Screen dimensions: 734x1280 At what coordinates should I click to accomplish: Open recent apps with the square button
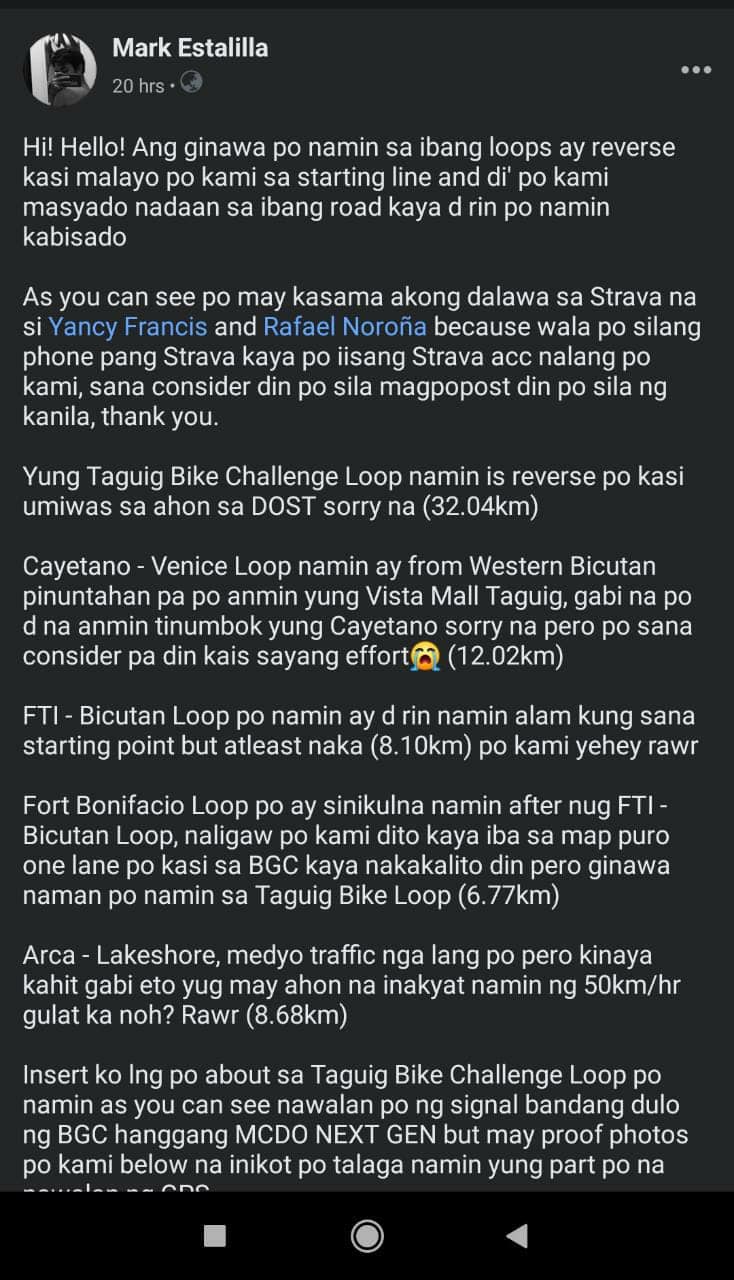point(214,1236)
